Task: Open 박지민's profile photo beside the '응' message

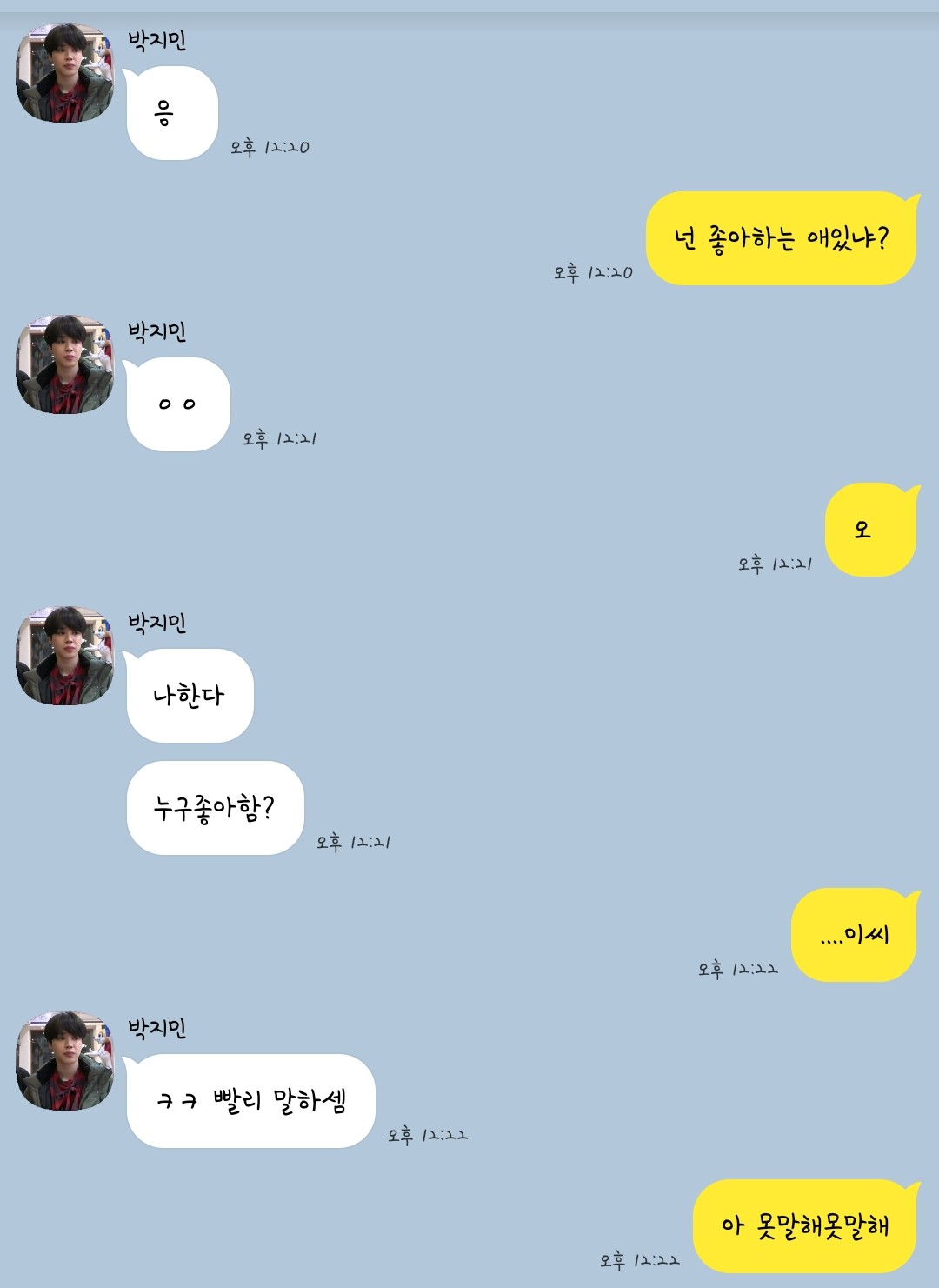Action: pos(65,73)
